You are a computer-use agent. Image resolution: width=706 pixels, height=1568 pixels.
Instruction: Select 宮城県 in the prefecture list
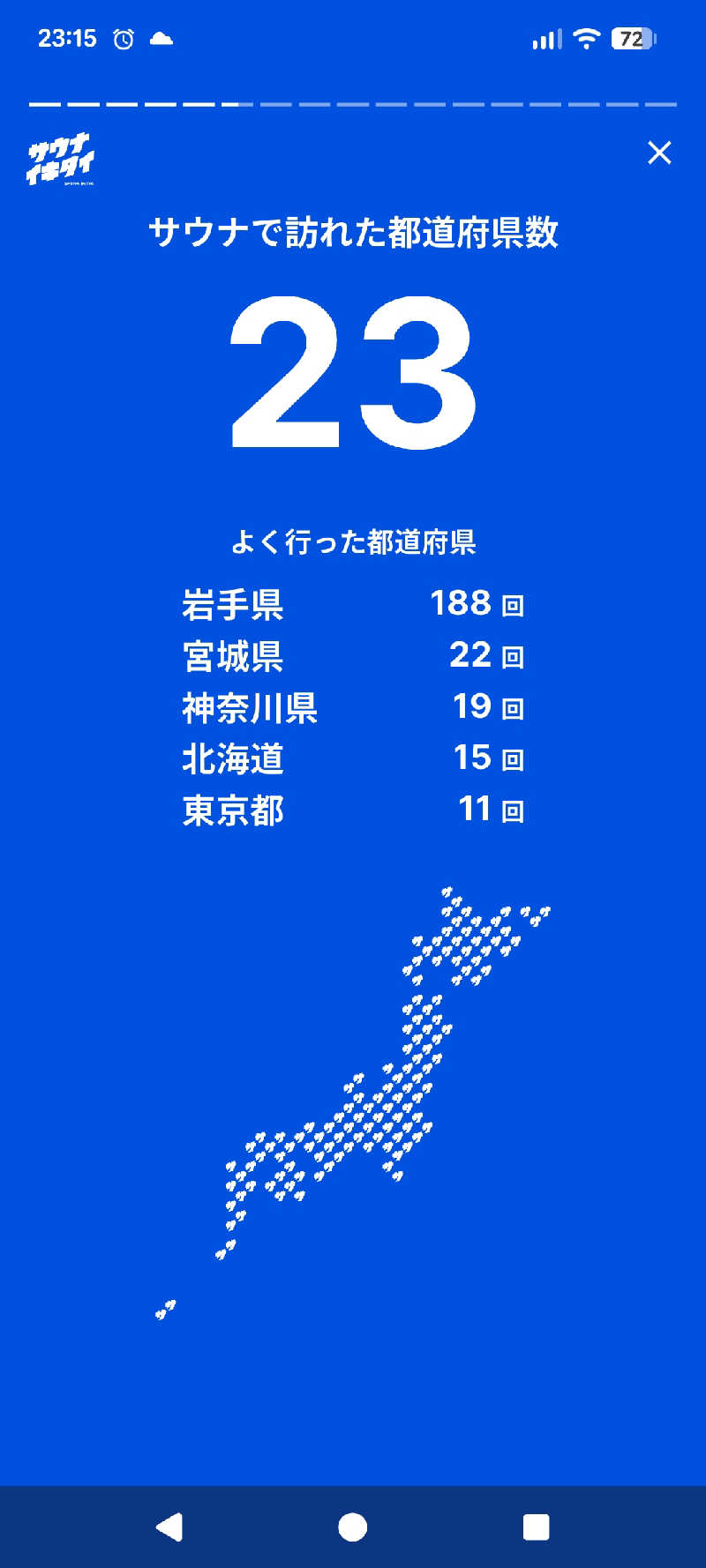231,655
